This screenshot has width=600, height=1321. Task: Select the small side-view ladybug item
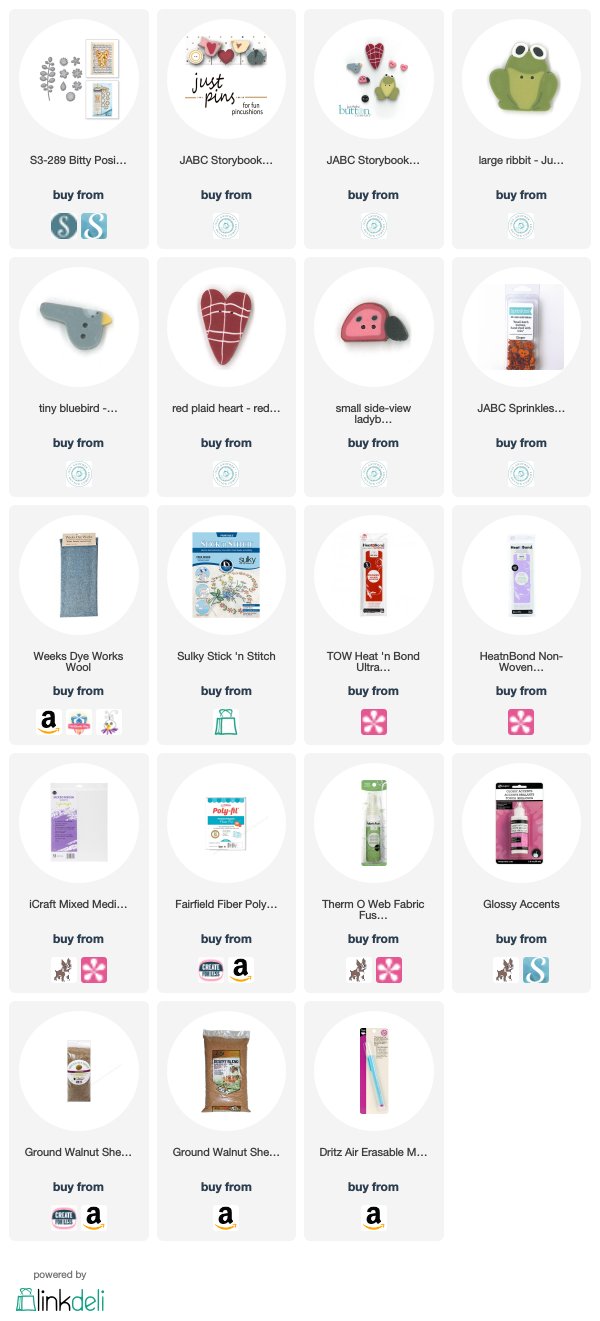(373, 377)
